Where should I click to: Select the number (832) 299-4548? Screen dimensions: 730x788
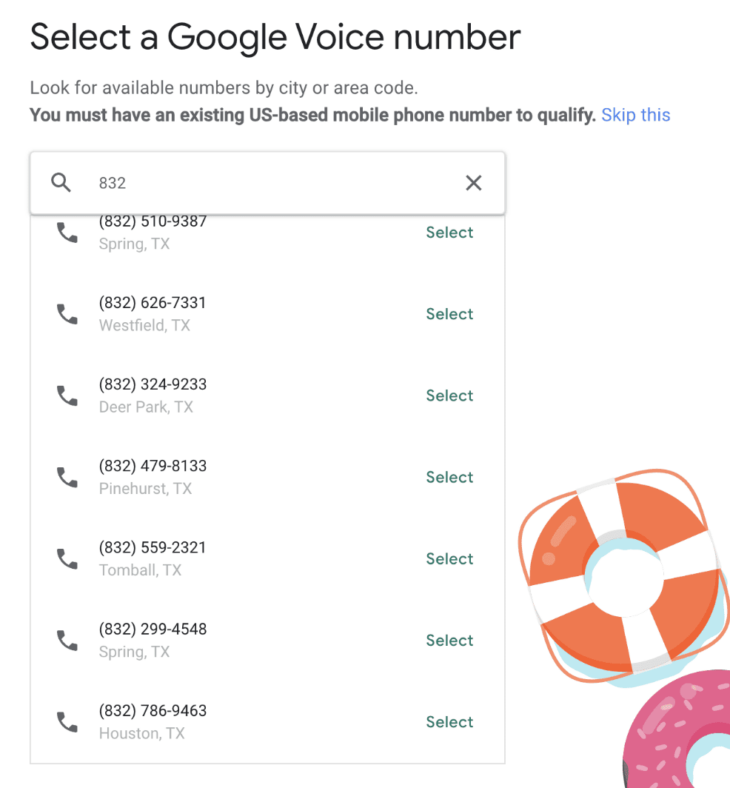[x=449, y=640]
